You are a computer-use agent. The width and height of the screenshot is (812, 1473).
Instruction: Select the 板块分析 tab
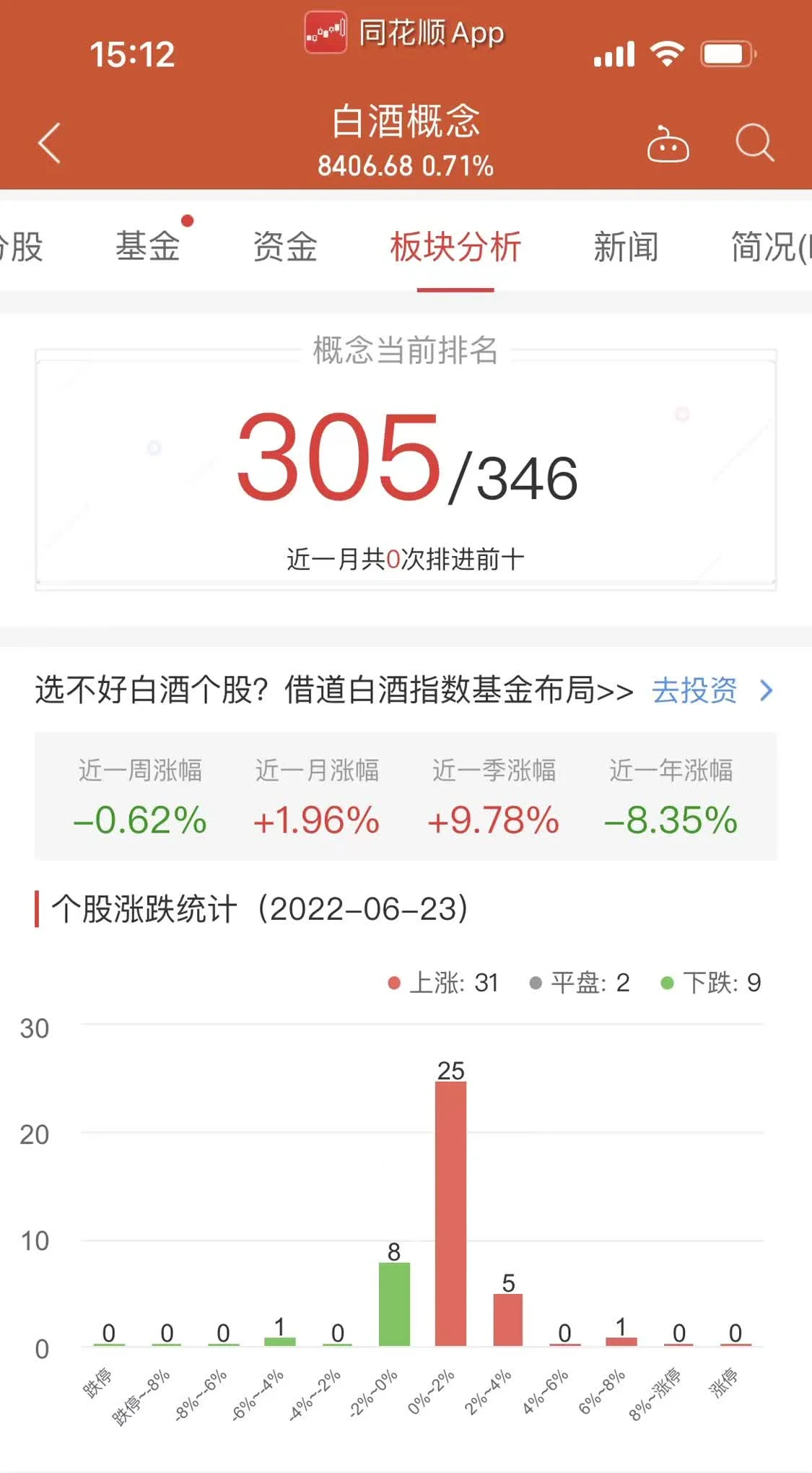(455, 246)
